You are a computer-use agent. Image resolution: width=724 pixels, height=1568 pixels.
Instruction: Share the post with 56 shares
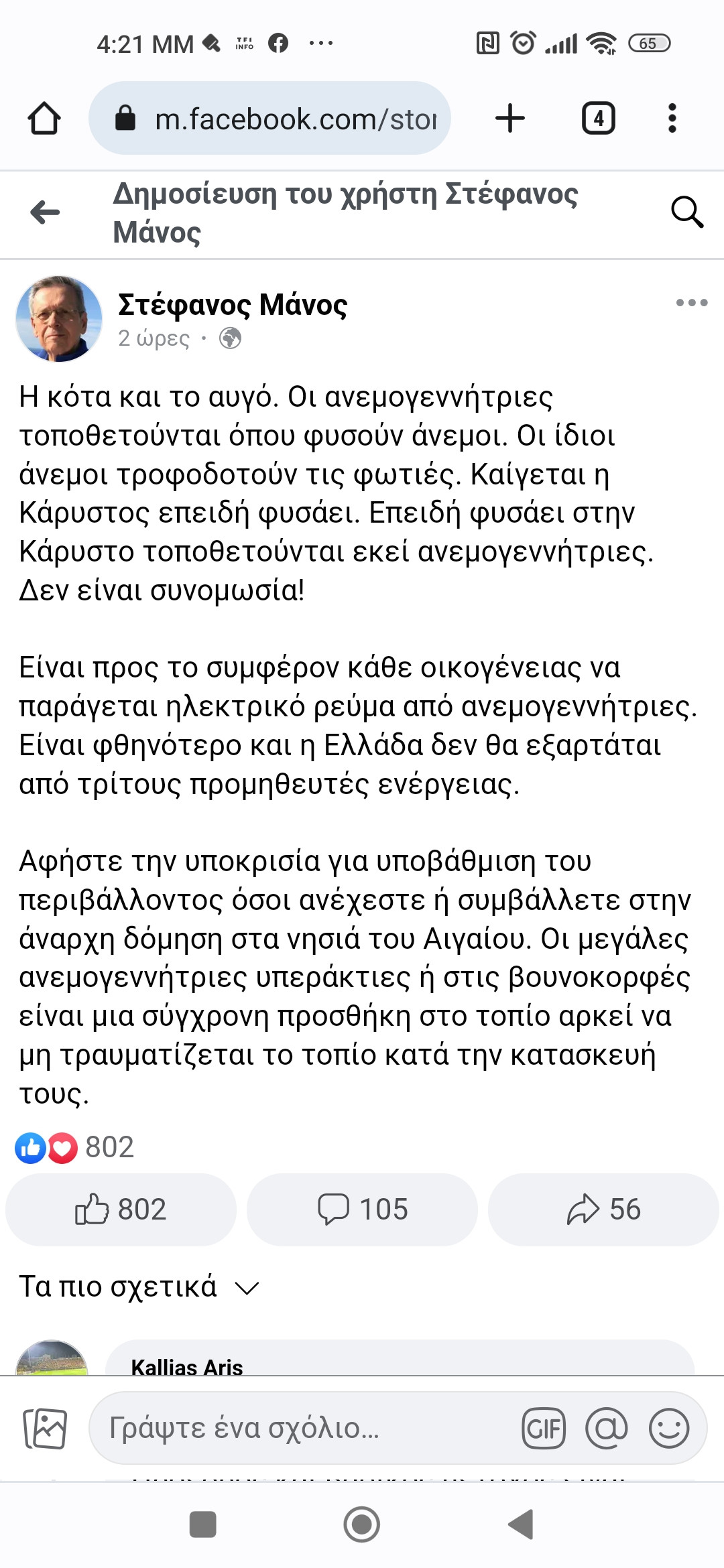click(603, 1210)
